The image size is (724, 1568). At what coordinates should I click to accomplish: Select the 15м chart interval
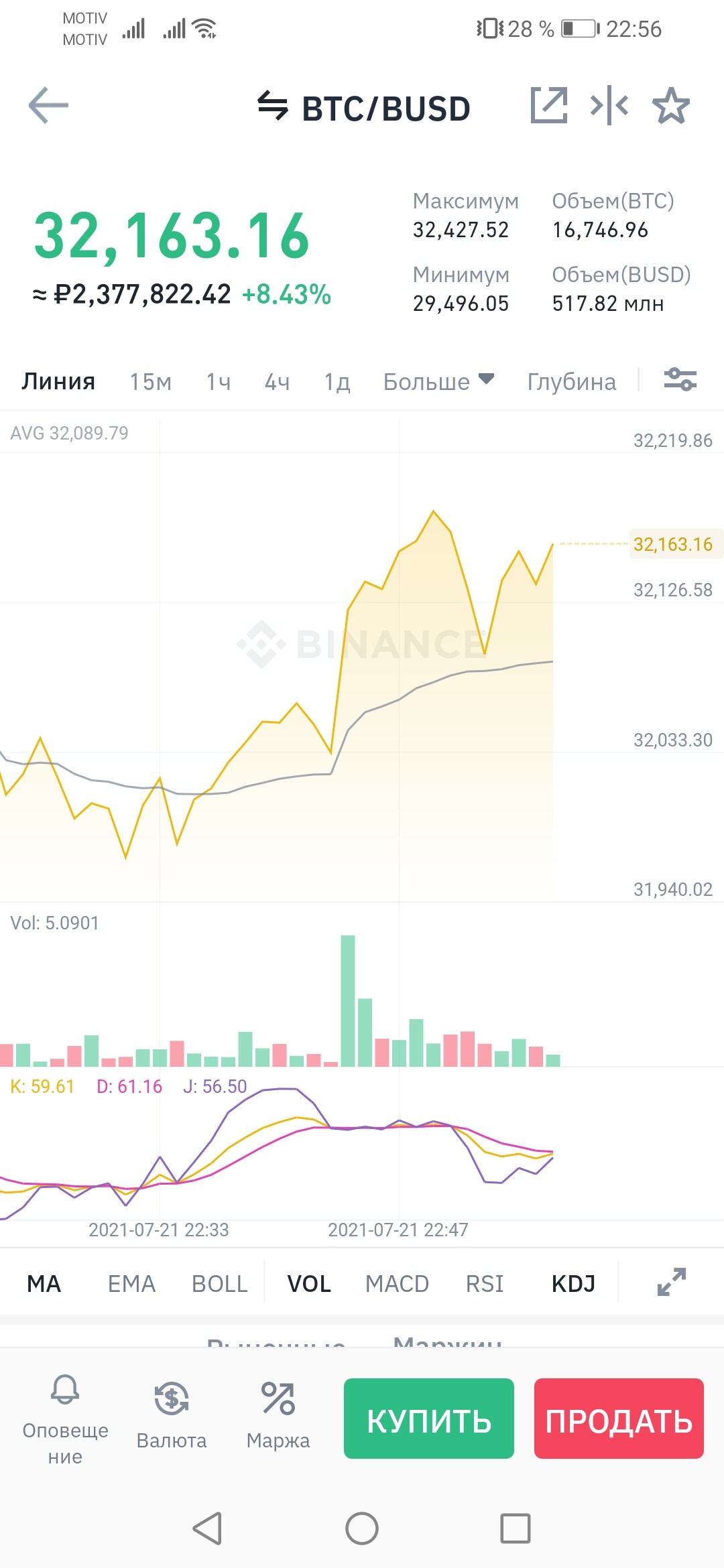(151, 381)
